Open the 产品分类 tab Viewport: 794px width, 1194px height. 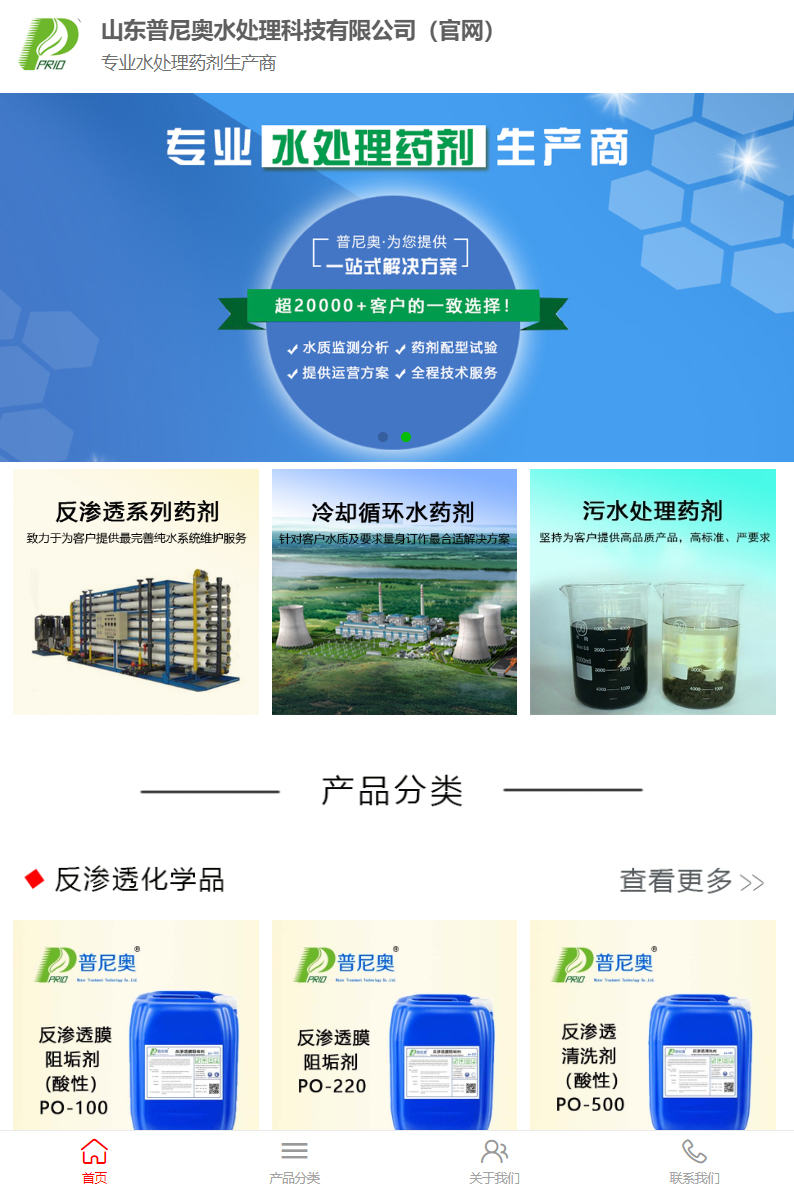click(294, 1160)
